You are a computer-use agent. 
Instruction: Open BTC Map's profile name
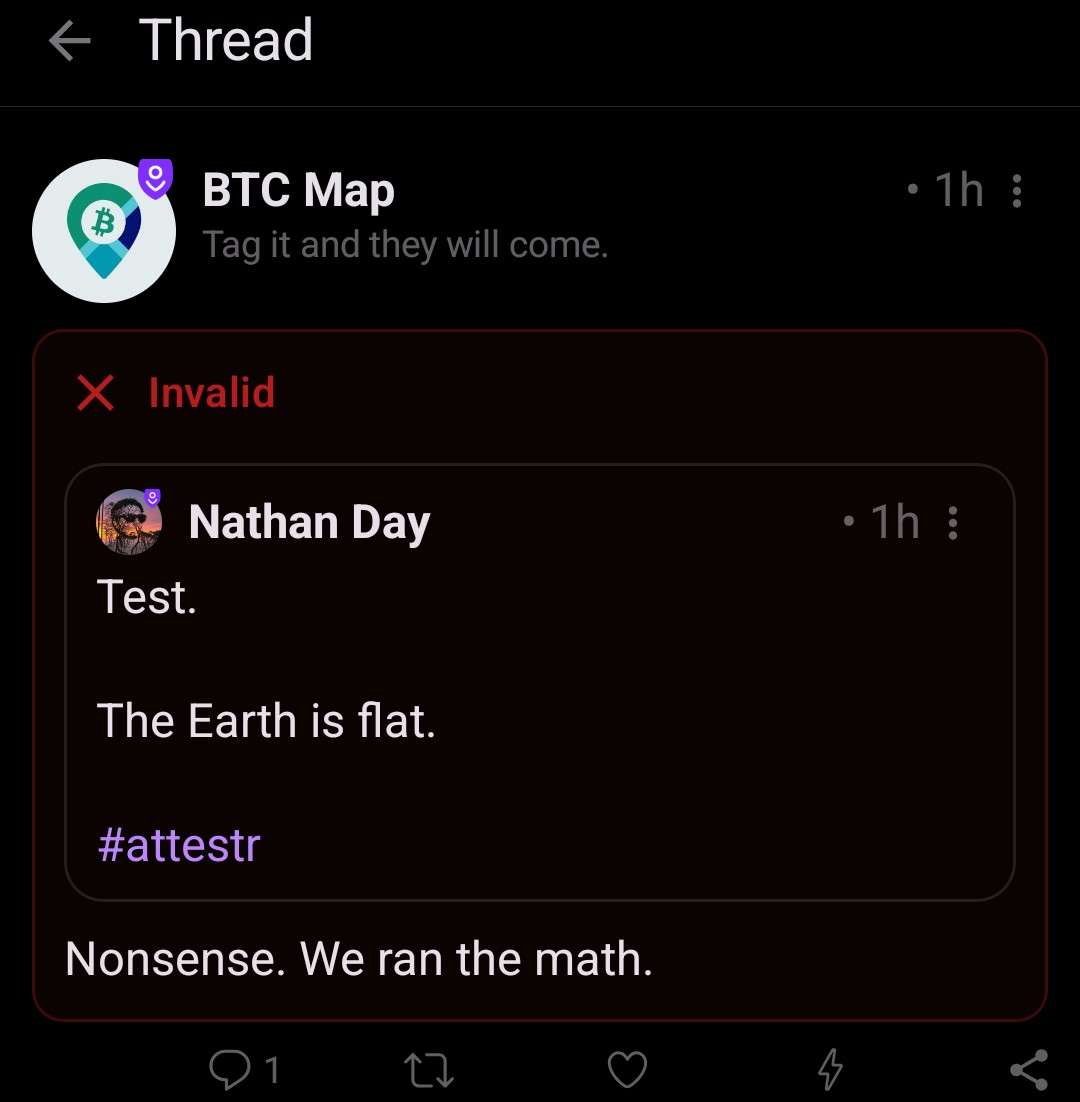point(298,191)
